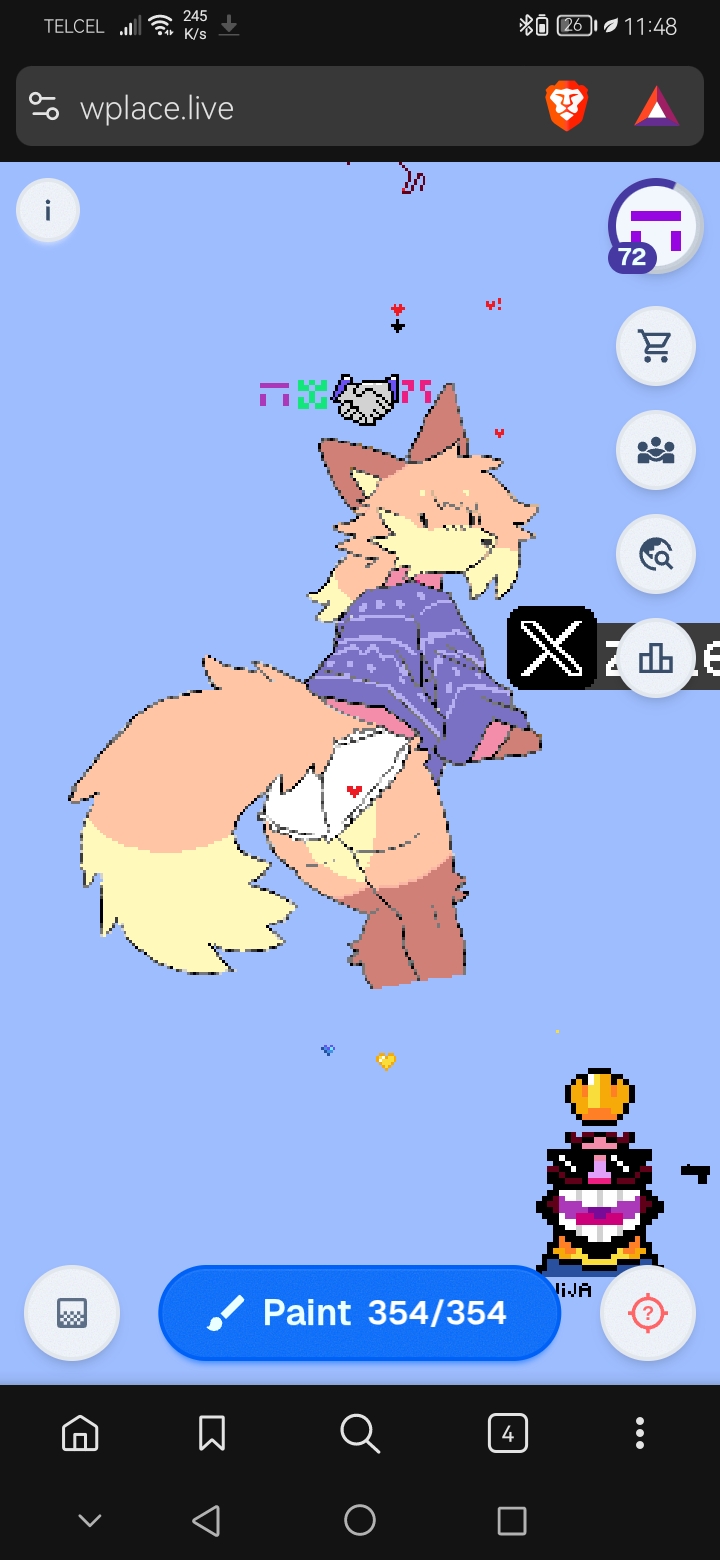Open the browser overflow menu
The image size is (720, 1560).
(x=640, y=1434)
